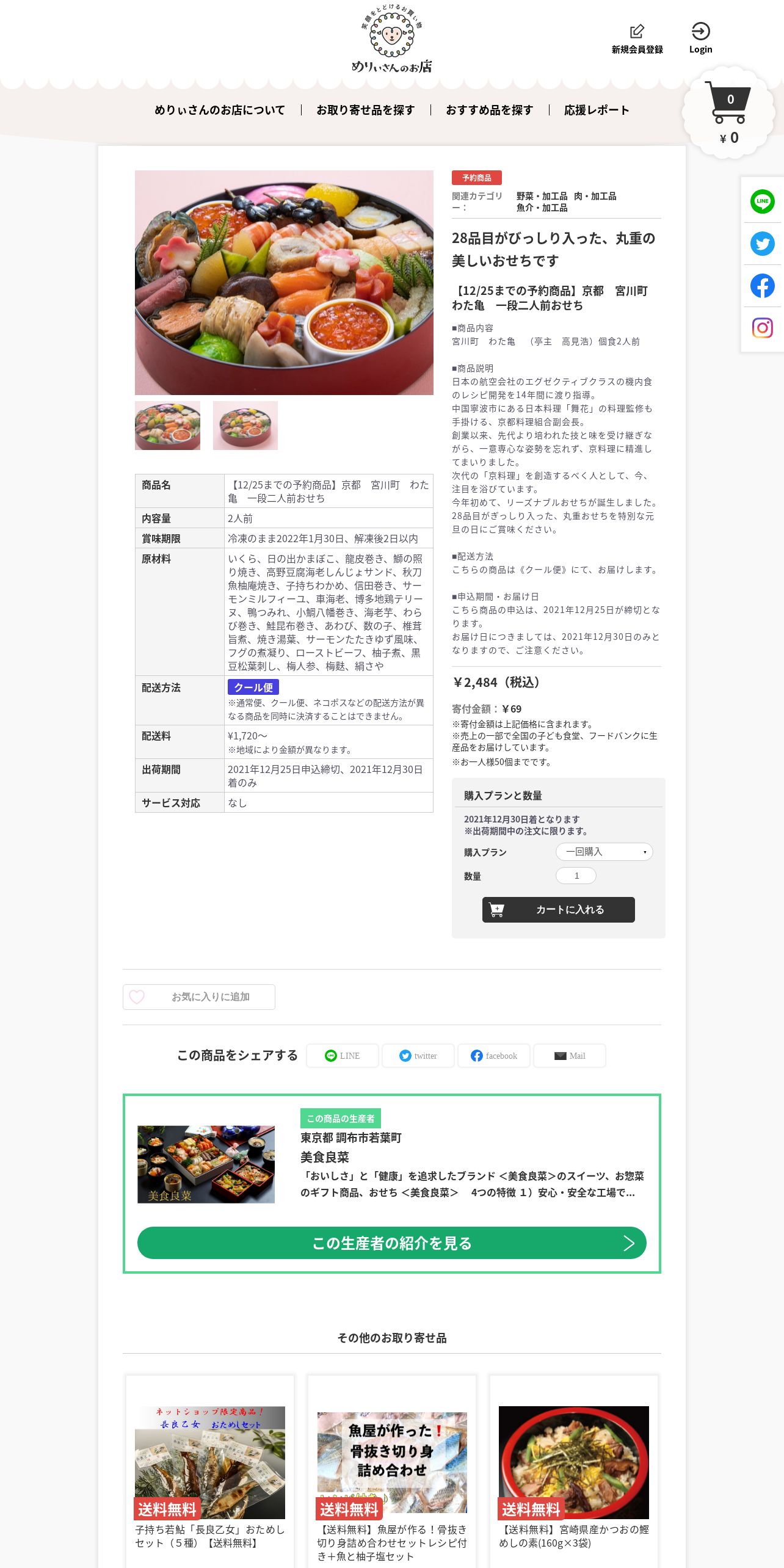
Task: Tap この生産者の紹介を見る button
Action: click(x=391, y=1243)
